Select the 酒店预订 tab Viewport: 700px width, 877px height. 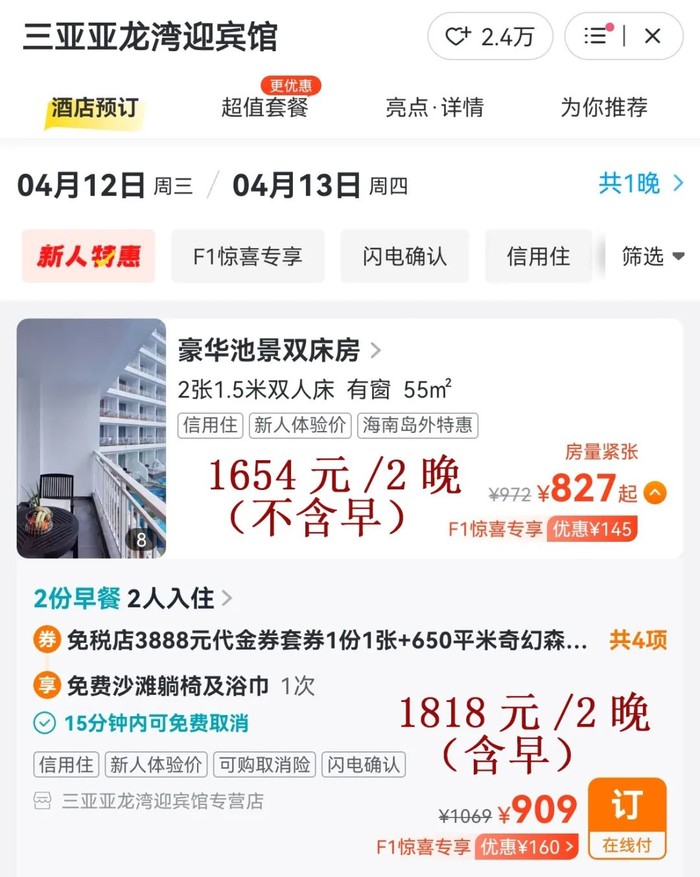(94, 108)
